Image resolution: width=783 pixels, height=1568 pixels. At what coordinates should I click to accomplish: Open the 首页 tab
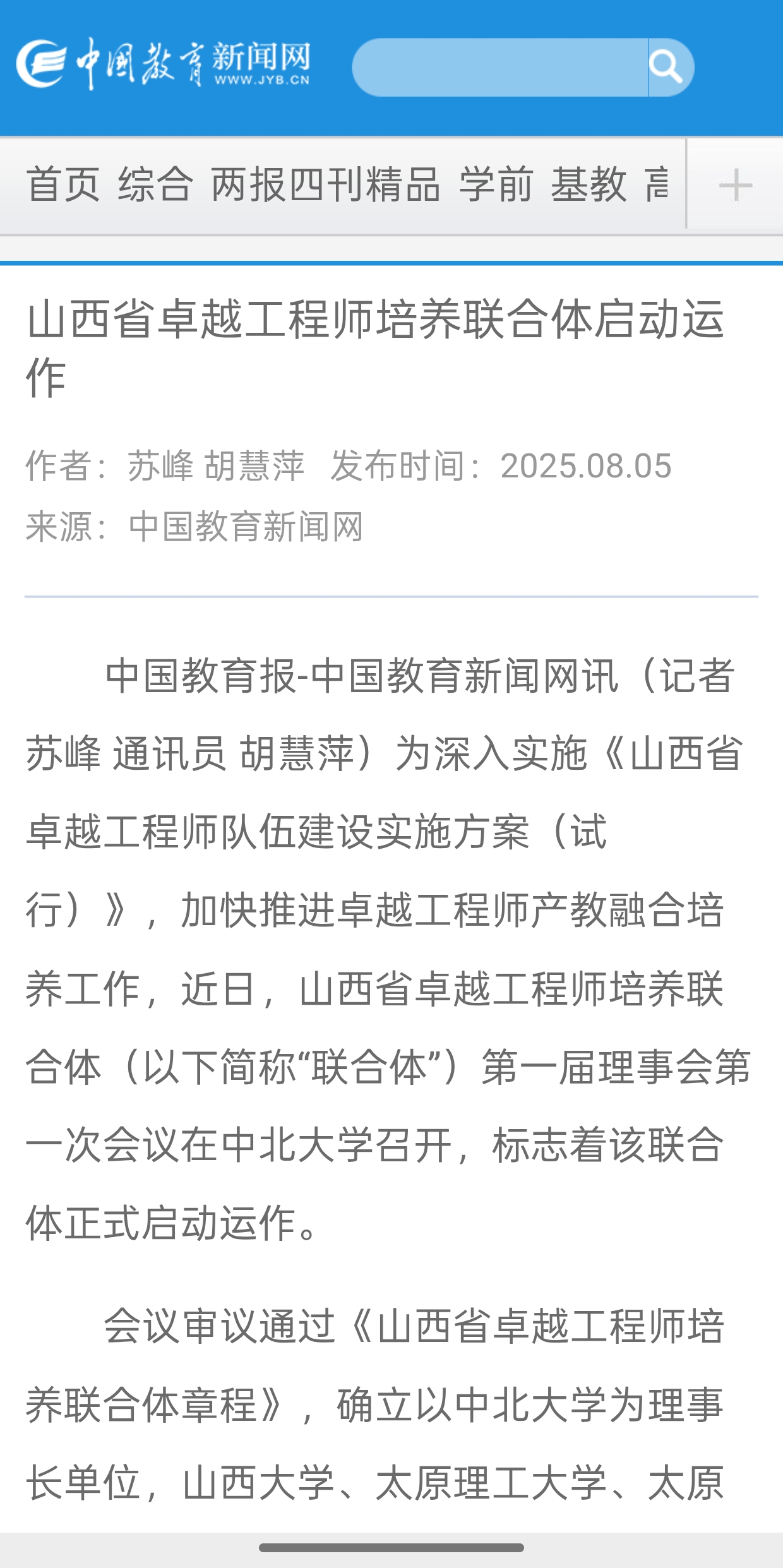tap(63, 184)
